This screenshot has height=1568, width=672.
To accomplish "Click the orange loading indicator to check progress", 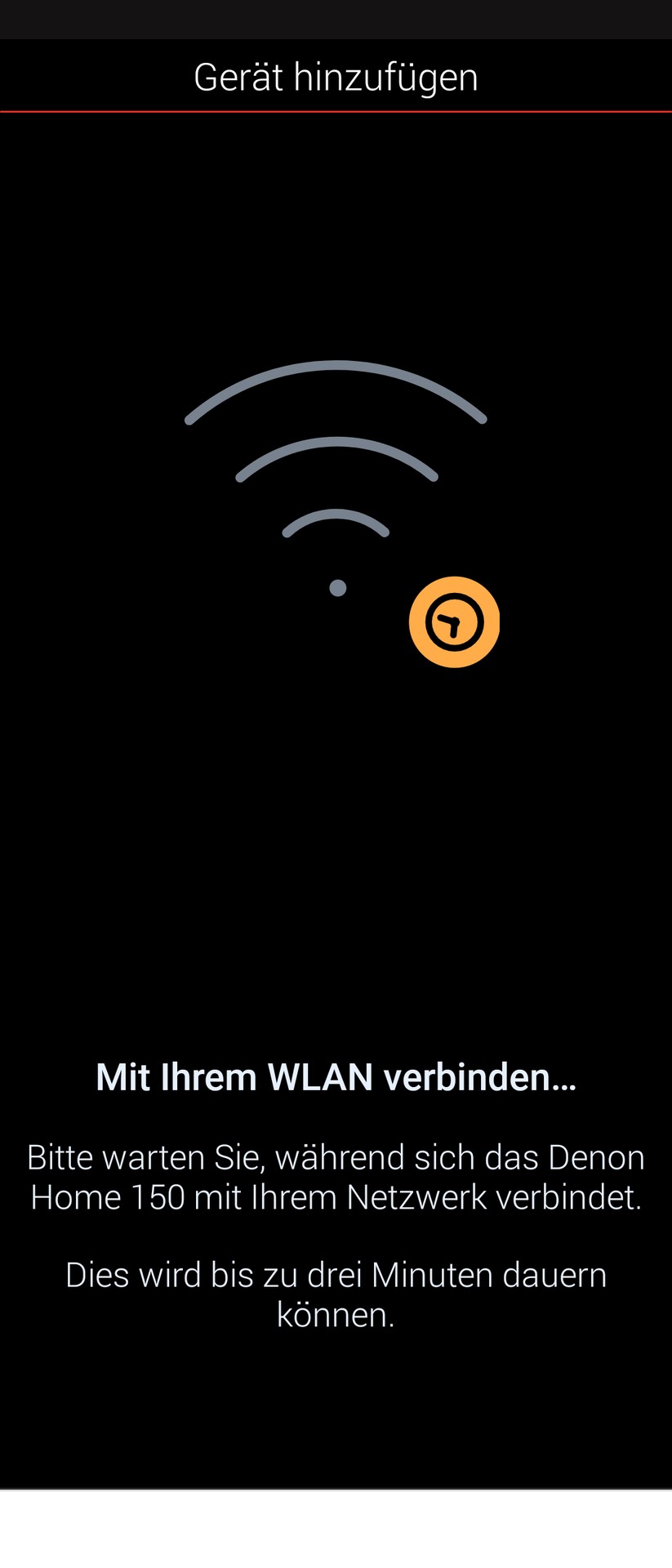I will (x=454, y=621).
